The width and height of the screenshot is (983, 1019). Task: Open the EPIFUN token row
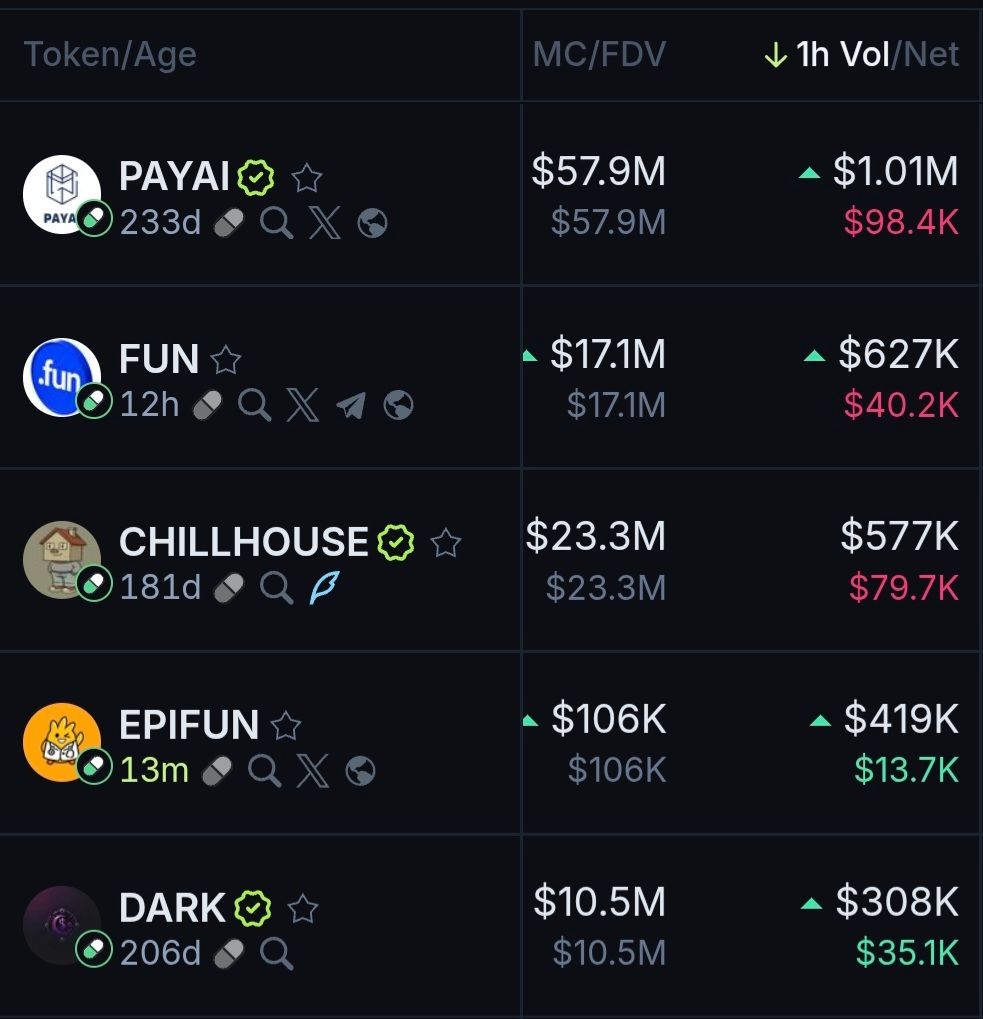click(188, 725)
